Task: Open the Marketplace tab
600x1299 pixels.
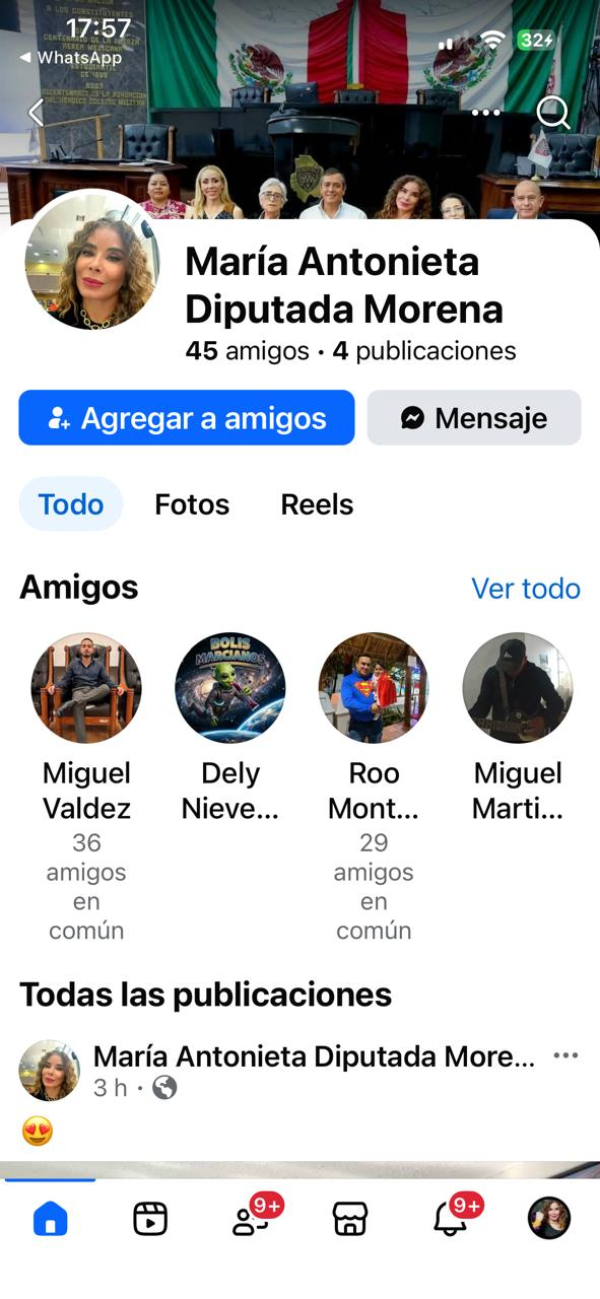Action: click(x=350, y=1219)
